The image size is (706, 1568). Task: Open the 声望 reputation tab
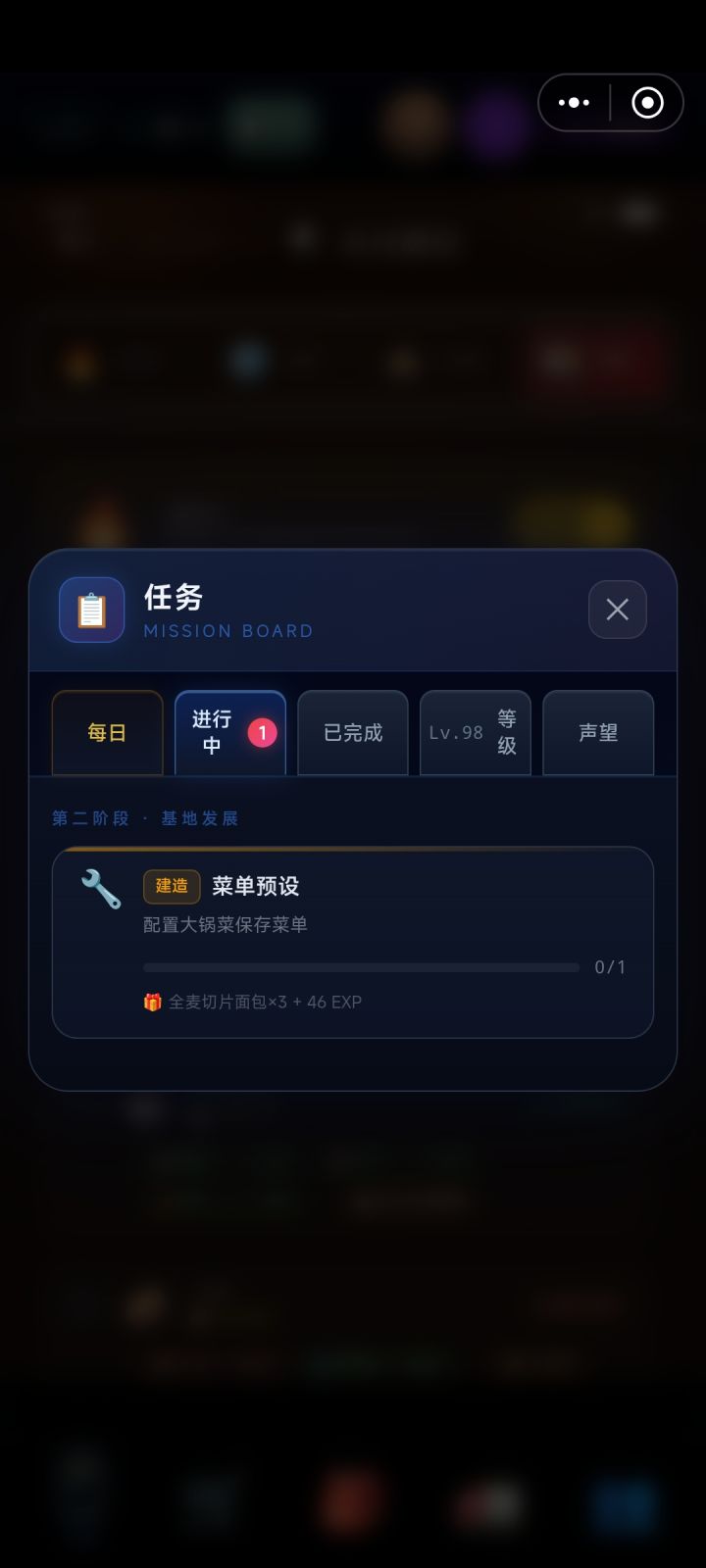598,732
